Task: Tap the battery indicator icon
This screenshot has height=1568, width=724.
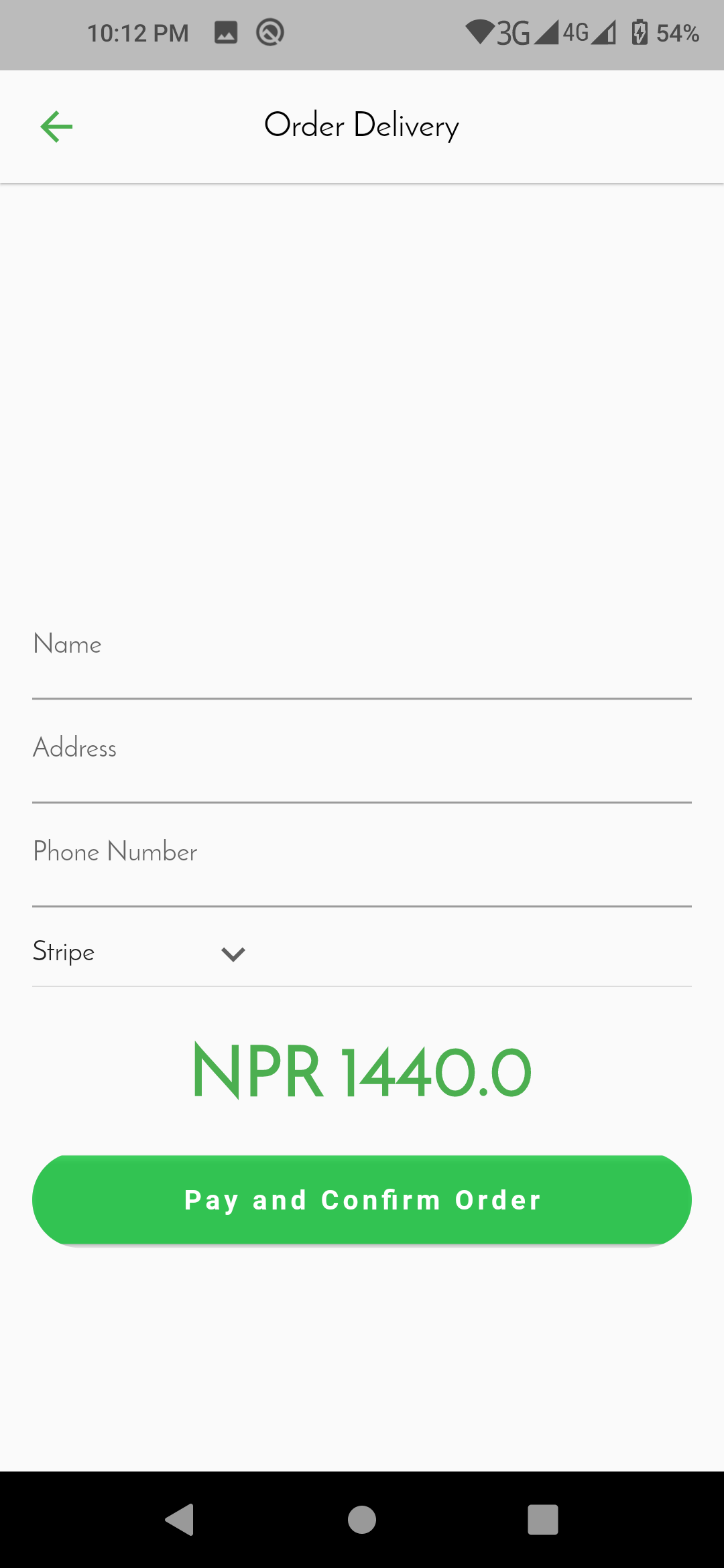Action: [639, 31]
